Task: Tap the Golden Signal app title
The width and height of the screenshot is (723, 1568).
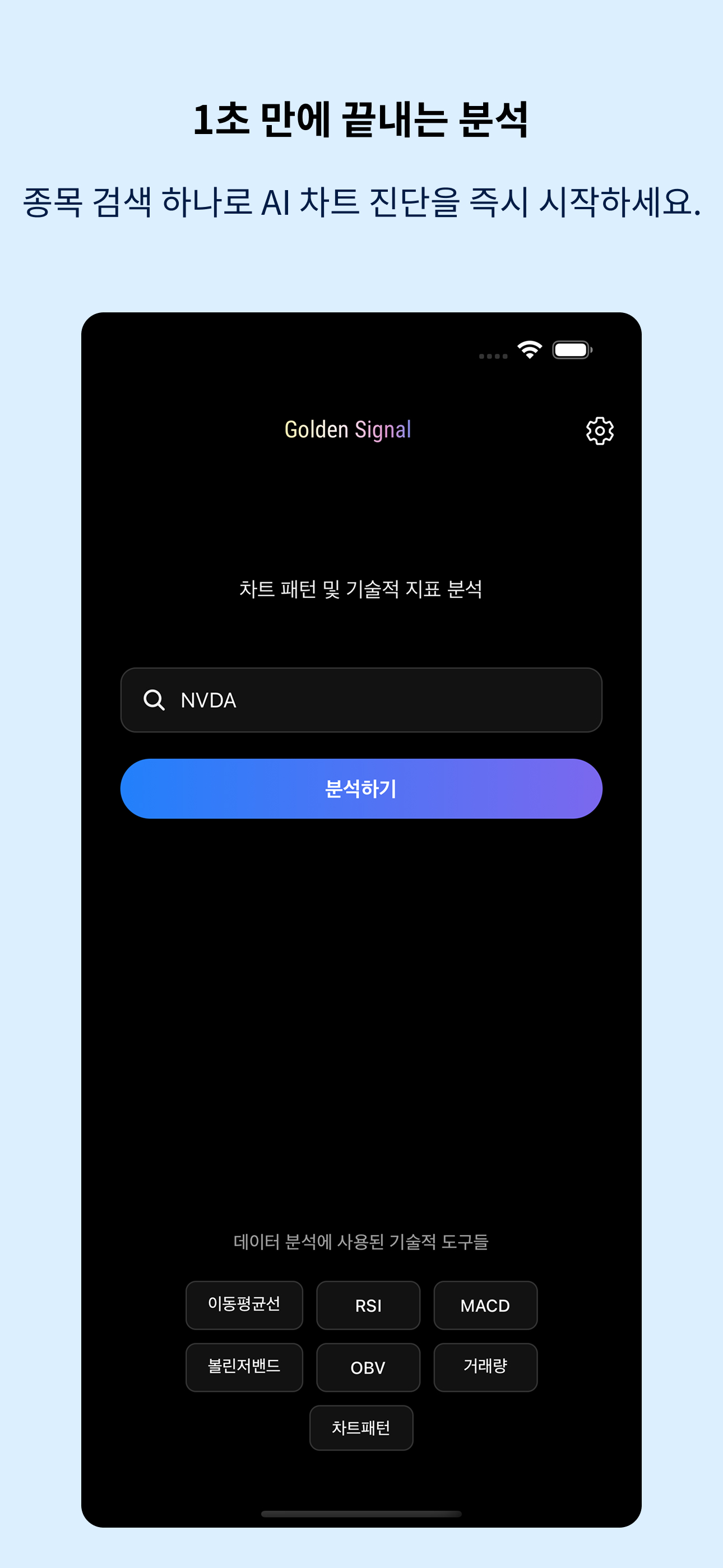Action: pos(348,429)
